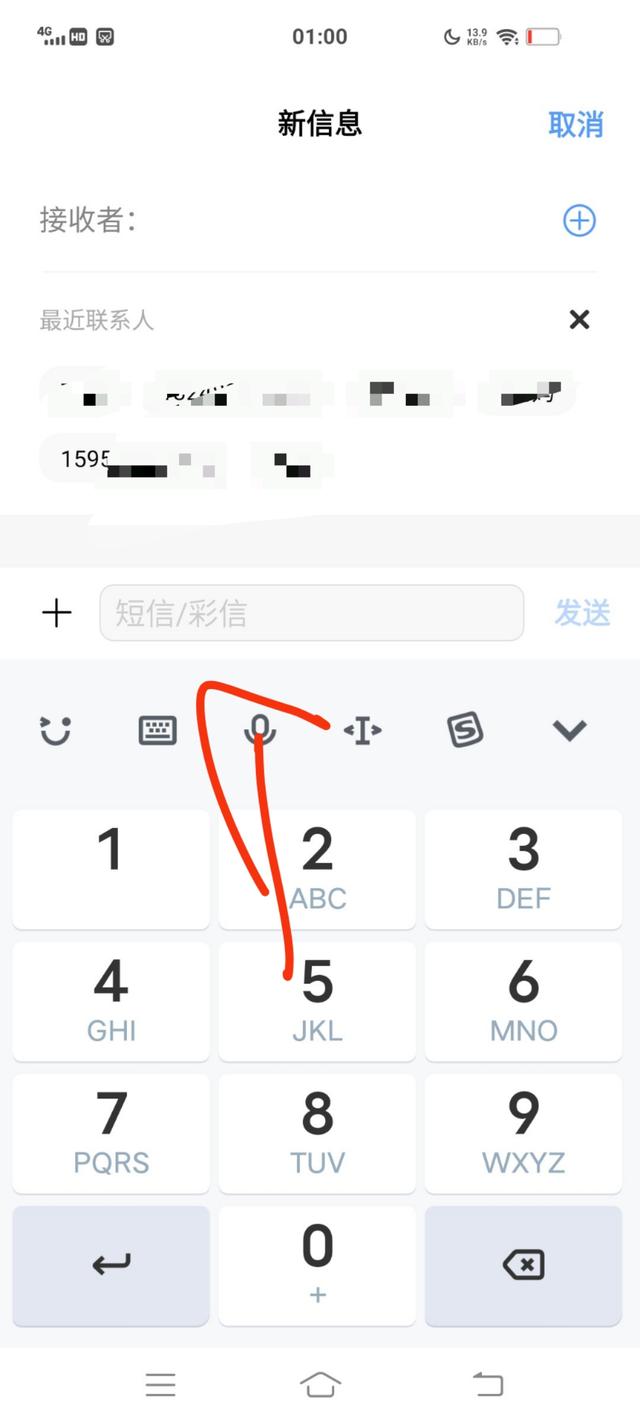This screenshot has width=640, height=1422.
Task: Open the keyboard's emoji smiley panel
Action: [x=56, y=731]
